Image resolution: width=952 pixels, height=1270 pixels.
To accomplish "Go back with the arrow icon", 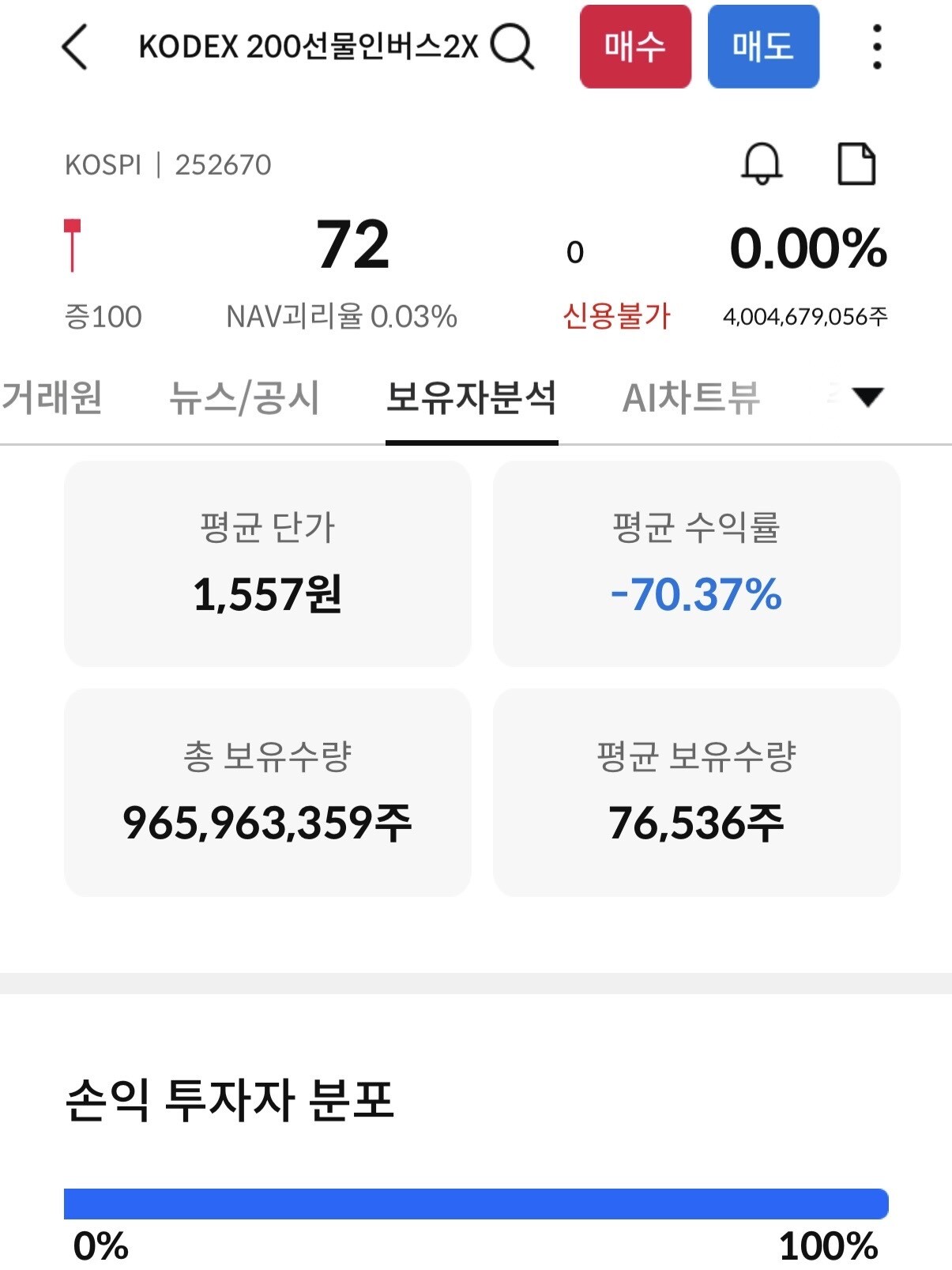I will (x=74, y=47).
